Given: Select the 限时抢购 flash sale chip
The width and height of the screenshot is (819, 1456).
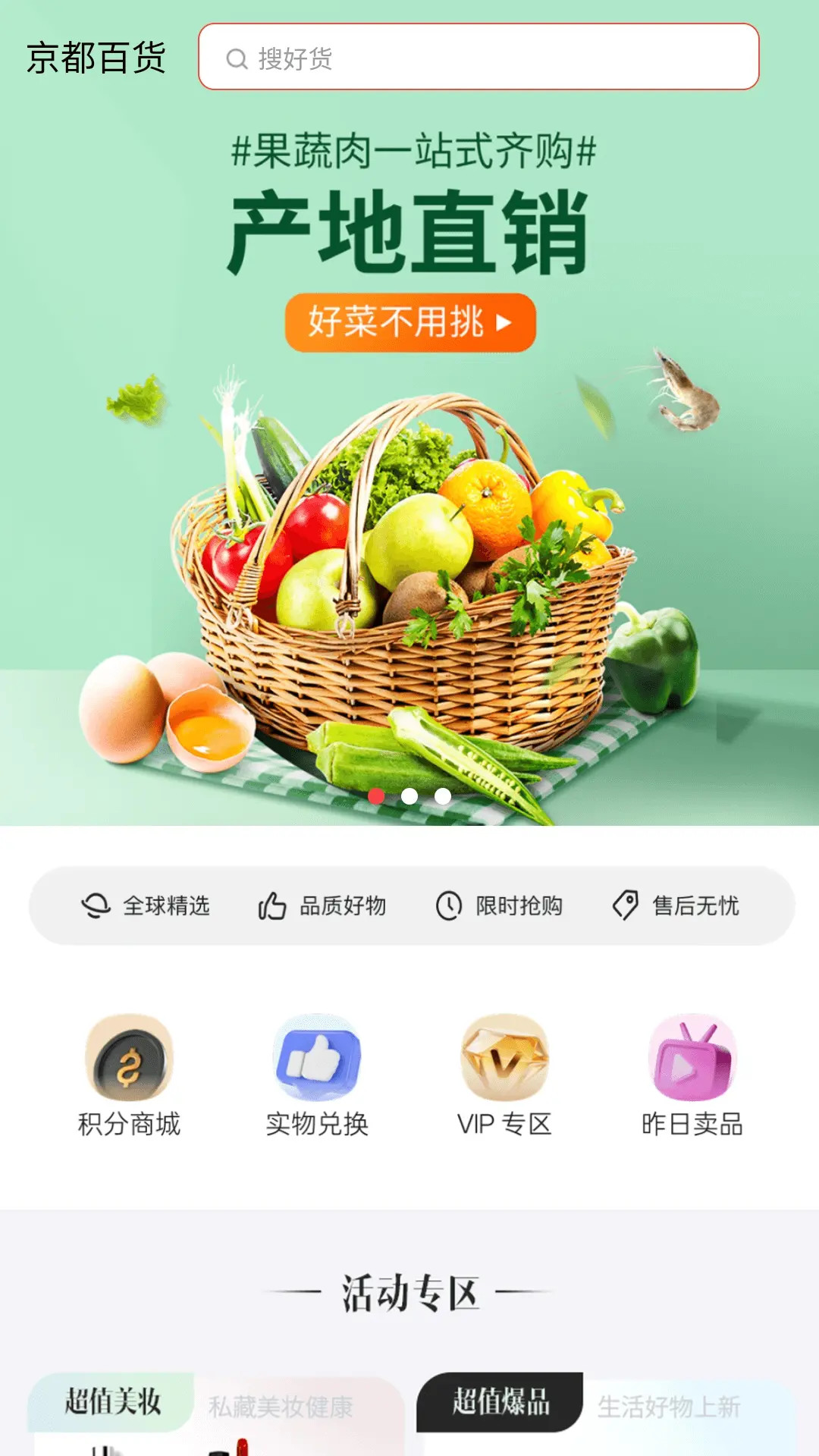Looking at the screenshot, I should (500, 905).
